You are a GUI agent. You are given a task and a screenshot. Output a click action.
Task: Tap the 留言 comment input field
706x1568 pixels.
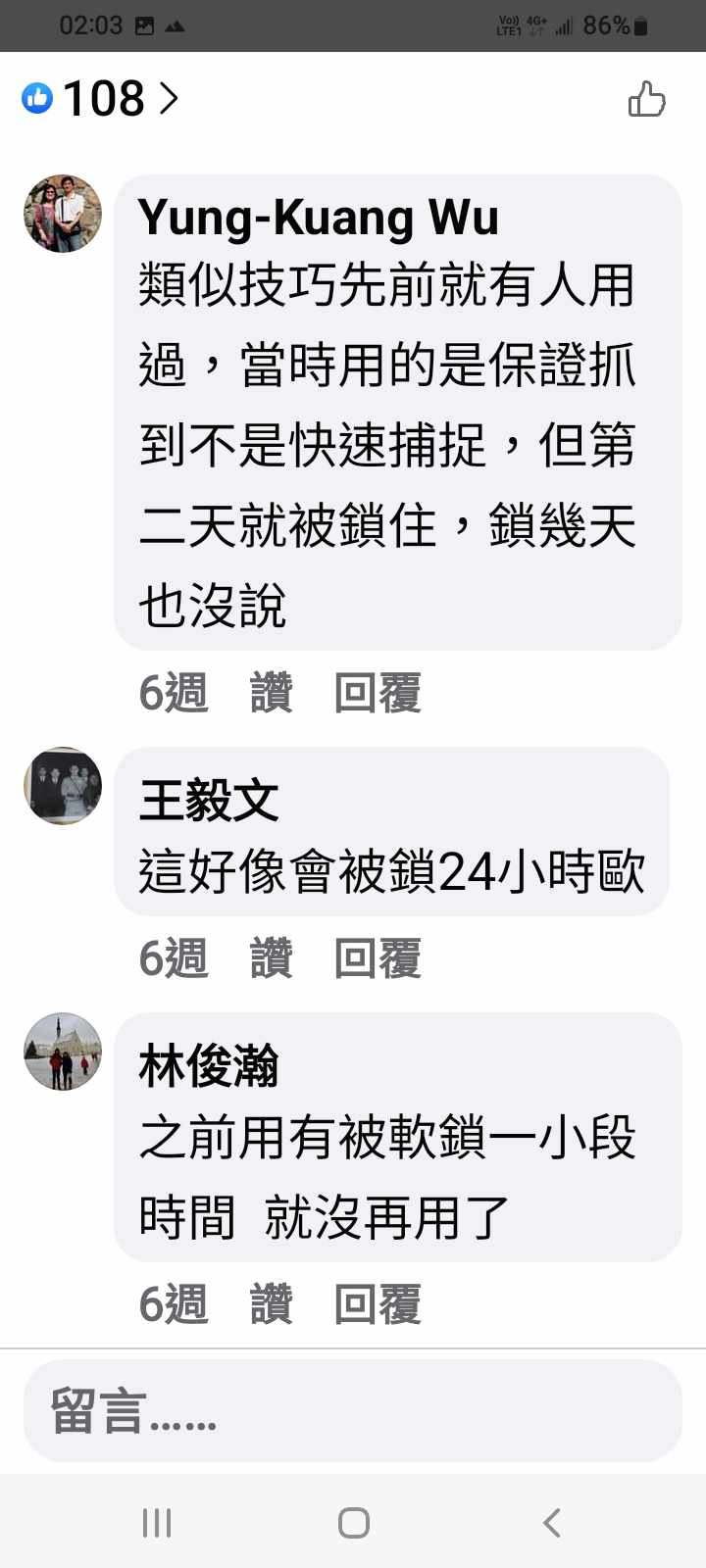click(x=353, y=1411)
